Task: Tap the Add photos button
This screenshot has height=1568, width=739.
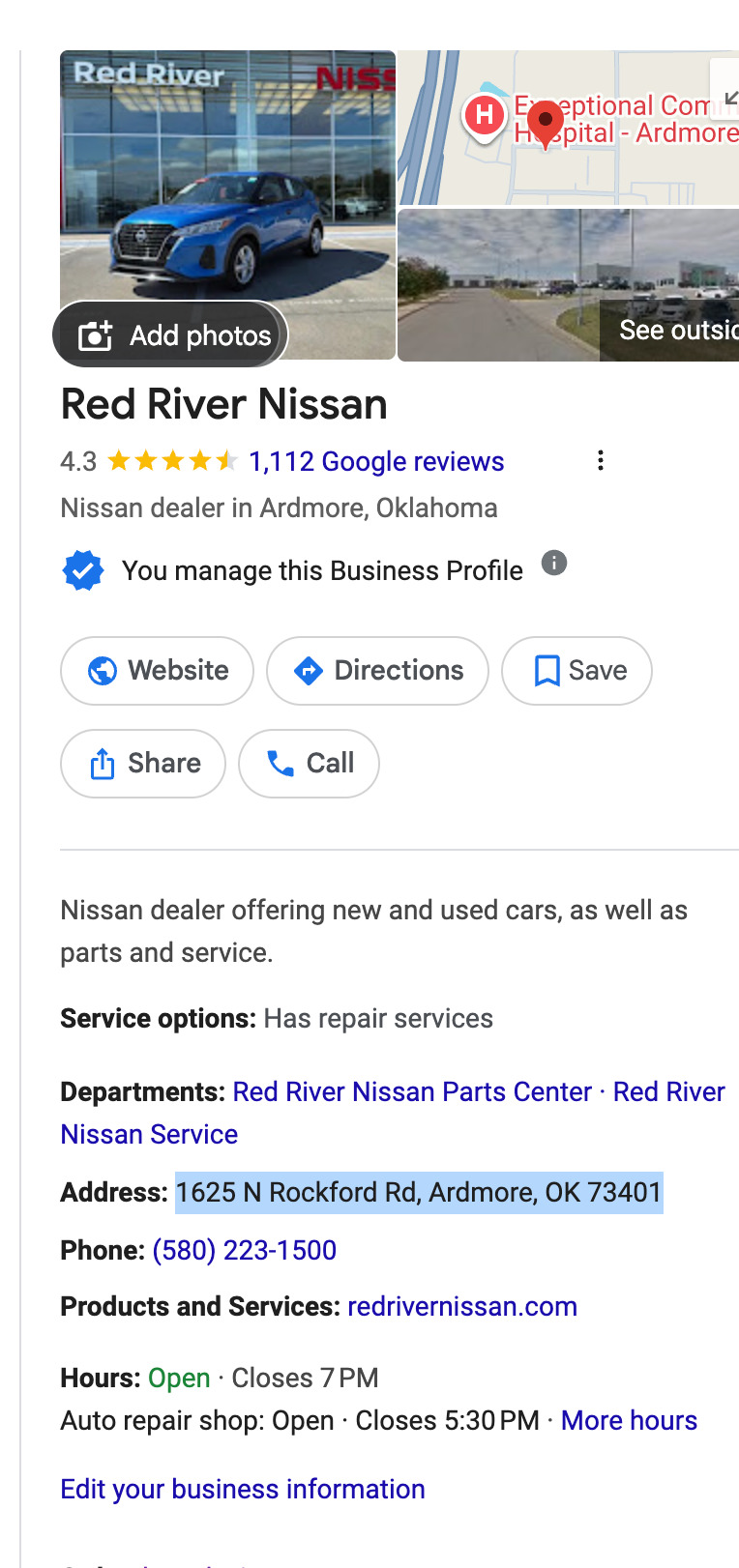Action: pos(170,334)
